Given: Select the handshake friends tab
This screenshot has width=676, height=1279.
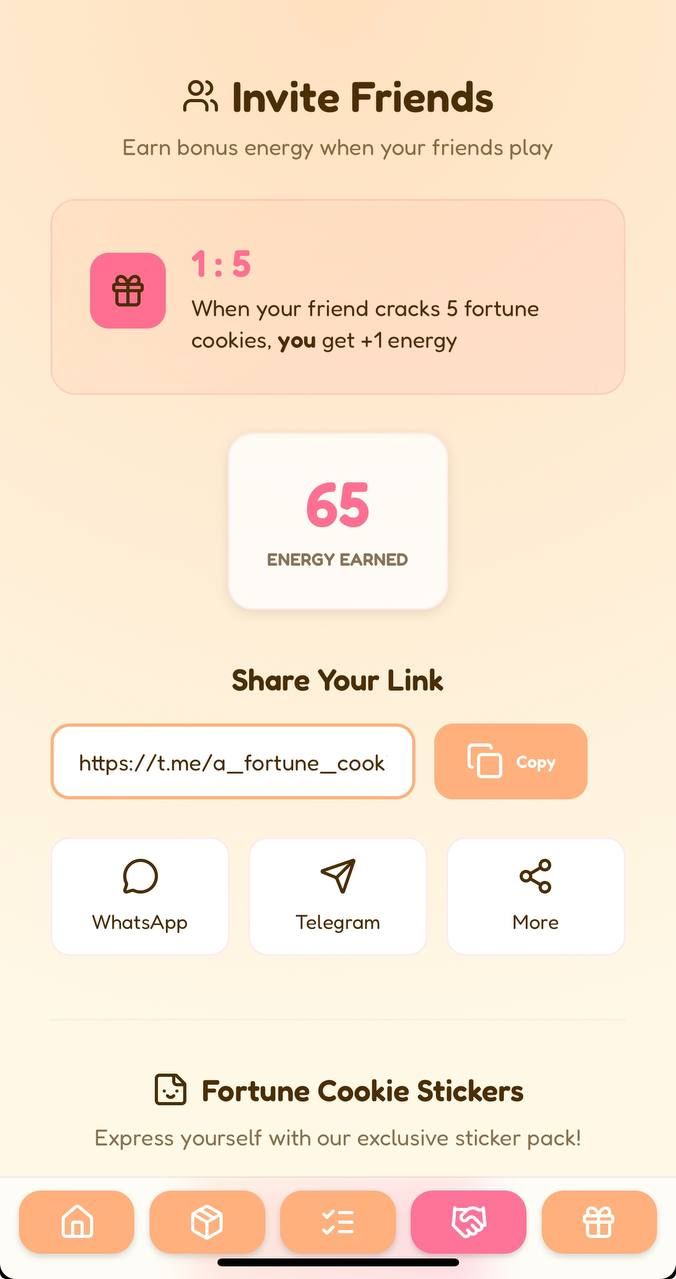Looking at the screenshot, I should 468,1221.
